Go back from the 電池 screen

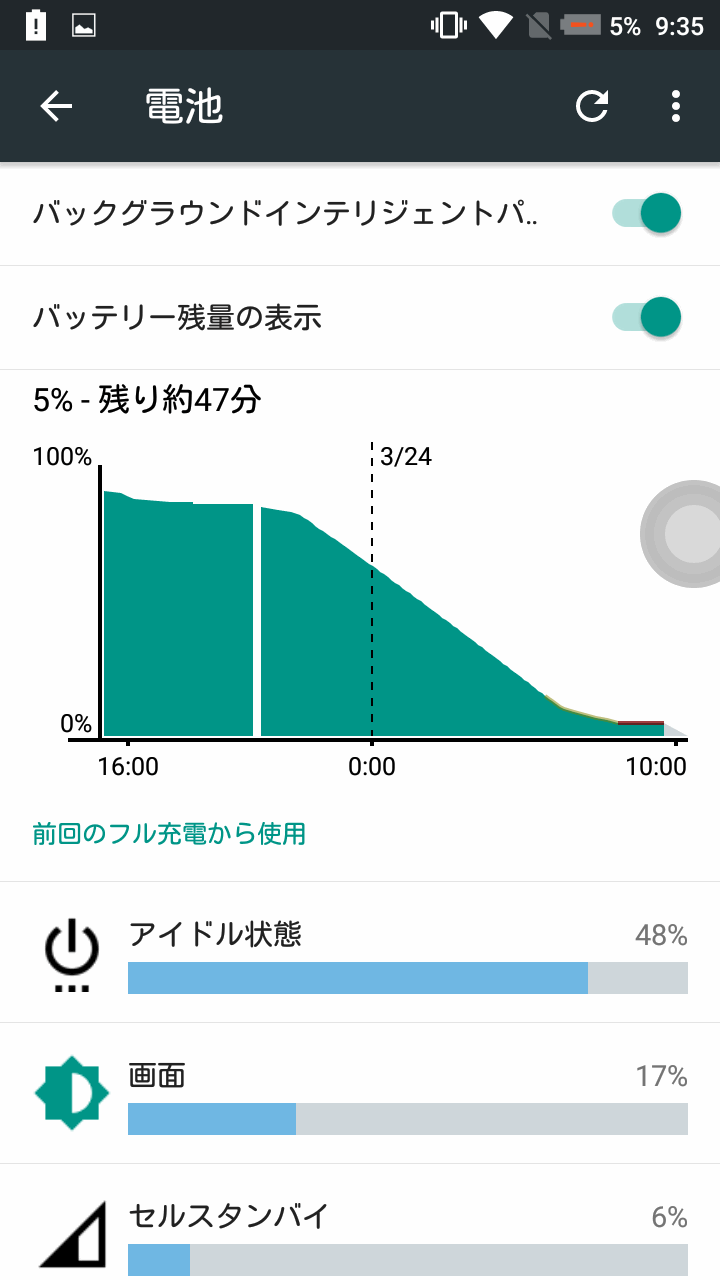(x=57, y=106)
